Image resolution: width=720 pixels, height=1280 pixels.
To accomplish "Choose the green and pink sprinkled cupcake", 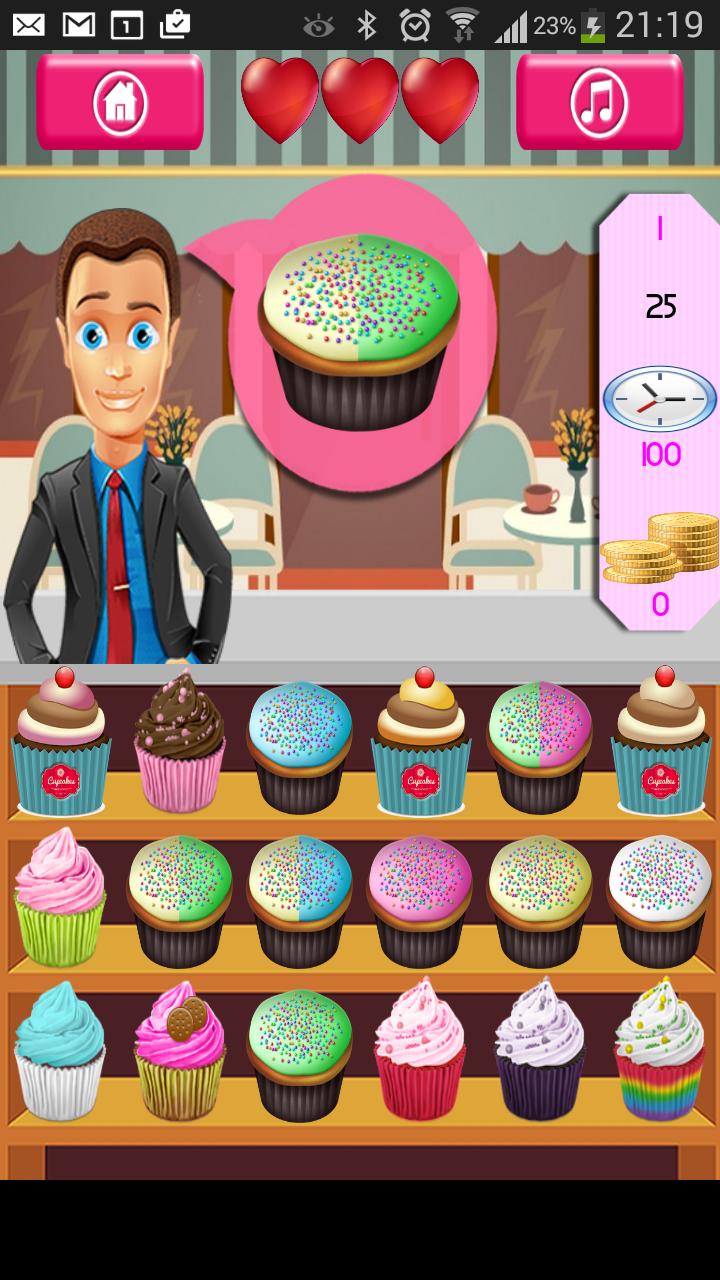I will click(x=540, y=745).
